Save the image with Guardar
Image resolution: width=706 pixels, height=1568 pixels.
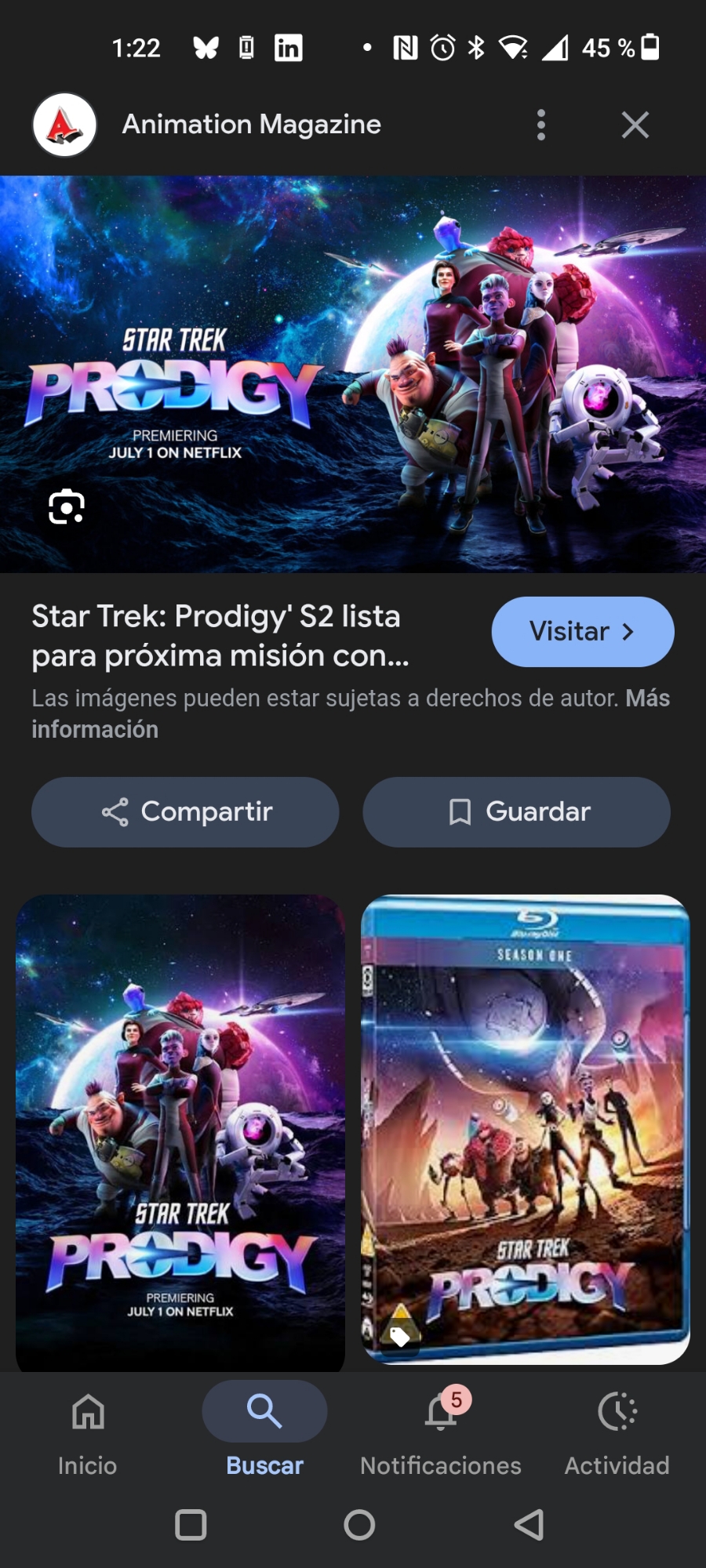516,812
